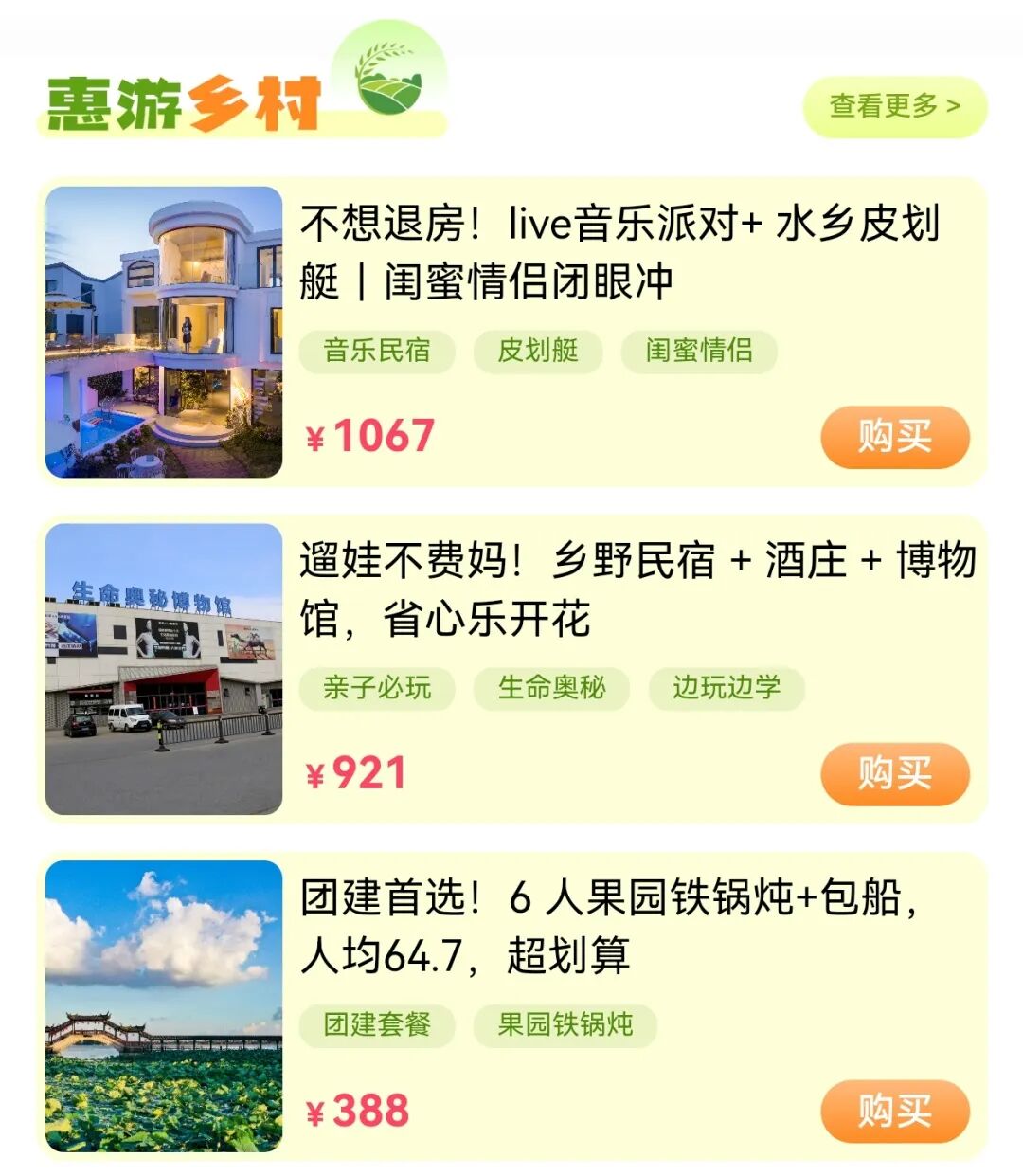Buy the ¥388 果园铁锅炖 package
This screenshot has height=1176, width=1023.
tap(894, 1110)
